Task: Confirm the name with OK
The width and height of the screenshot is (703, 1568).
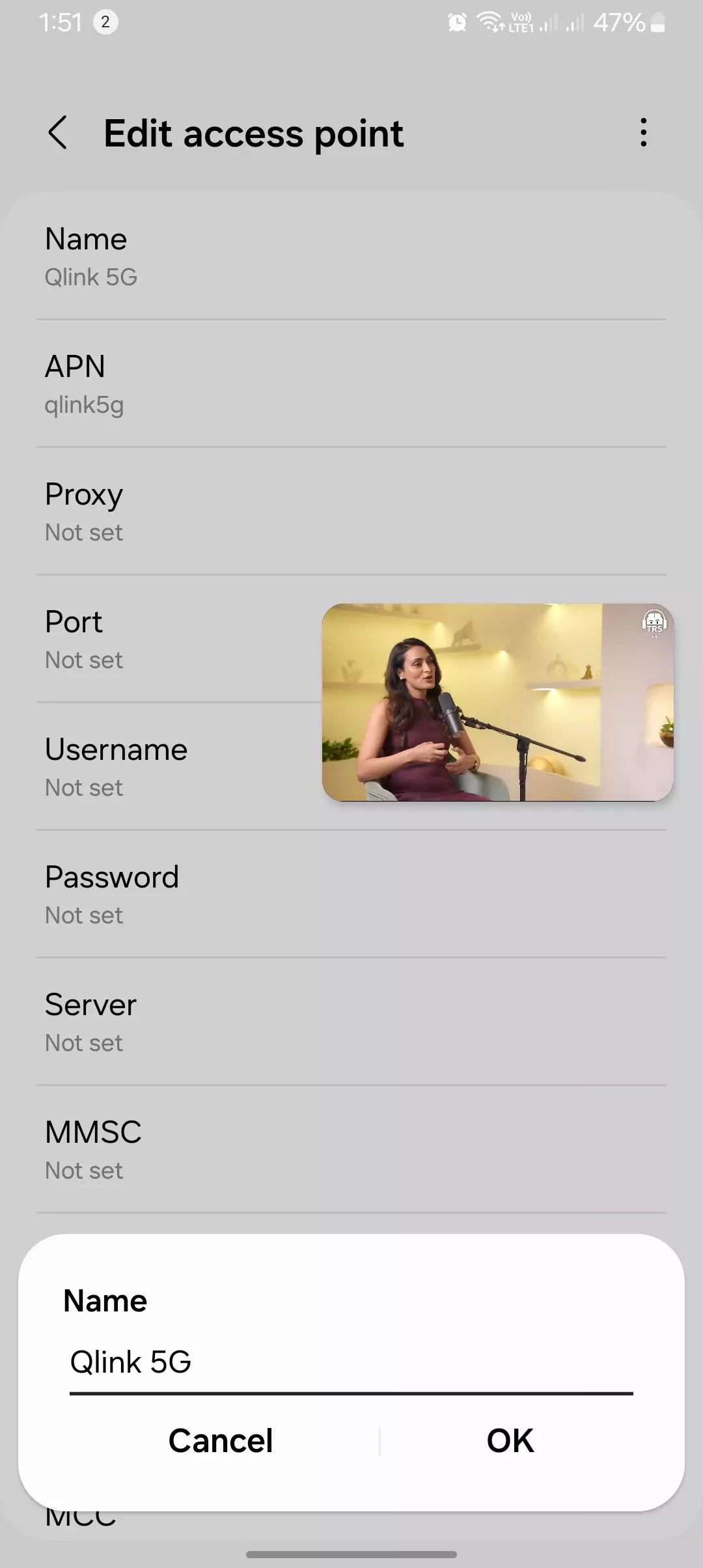Action: pyautogui.click(x=510, y=1440)
